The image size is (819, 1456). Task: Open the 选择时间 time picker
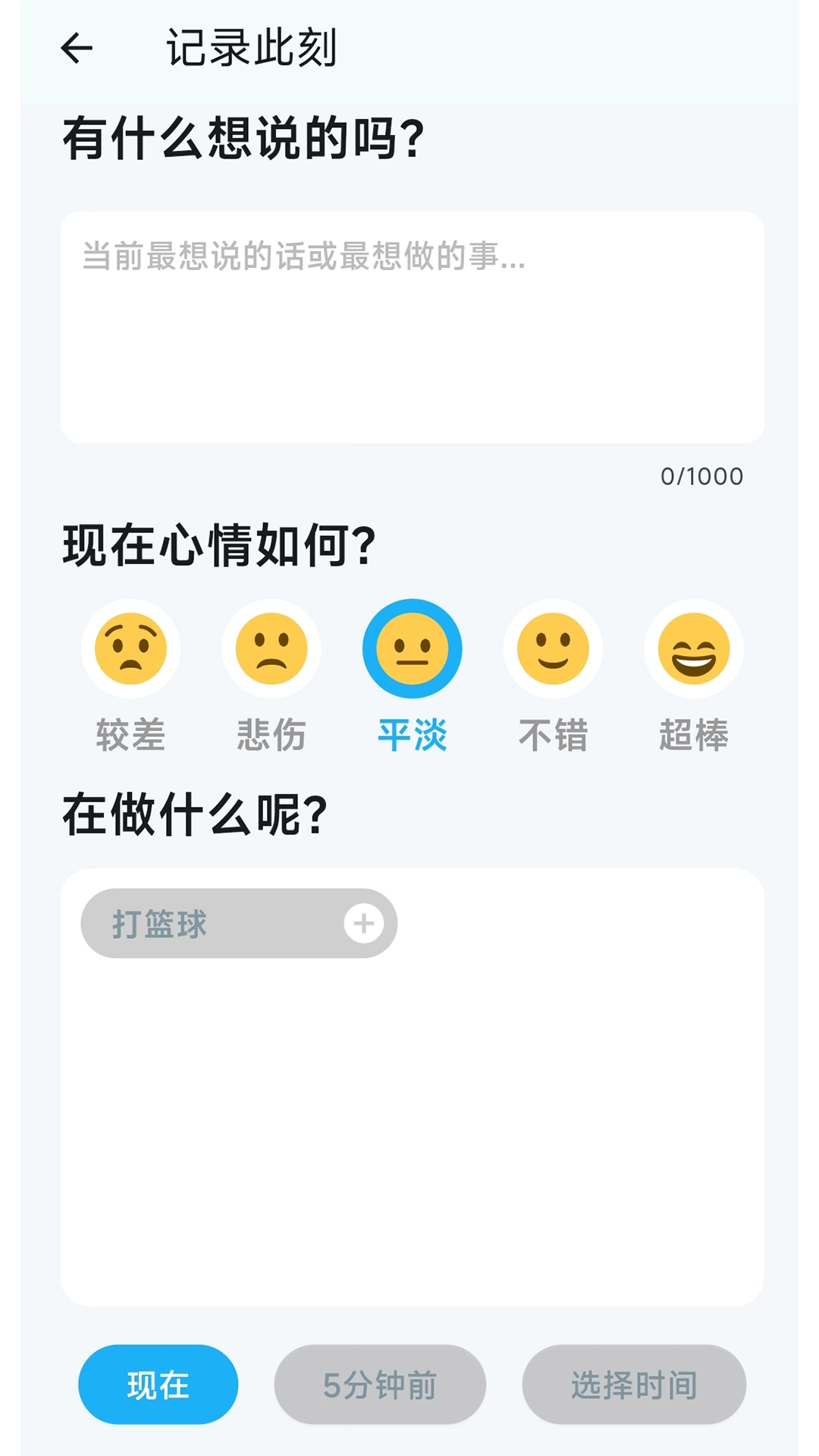pos(634,1383)
